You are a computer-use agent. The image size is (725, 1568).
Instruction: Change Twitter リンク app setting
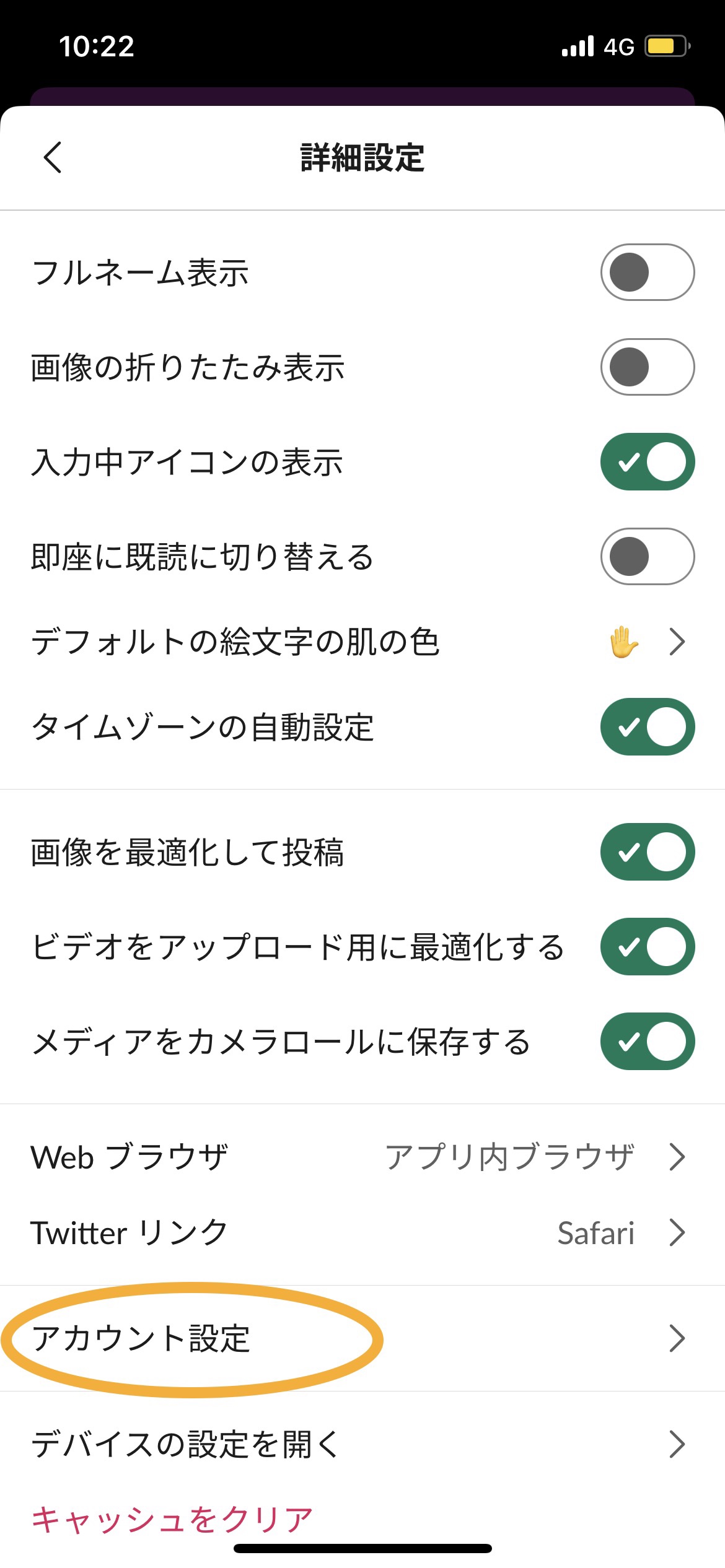[x=362, y=1233]
